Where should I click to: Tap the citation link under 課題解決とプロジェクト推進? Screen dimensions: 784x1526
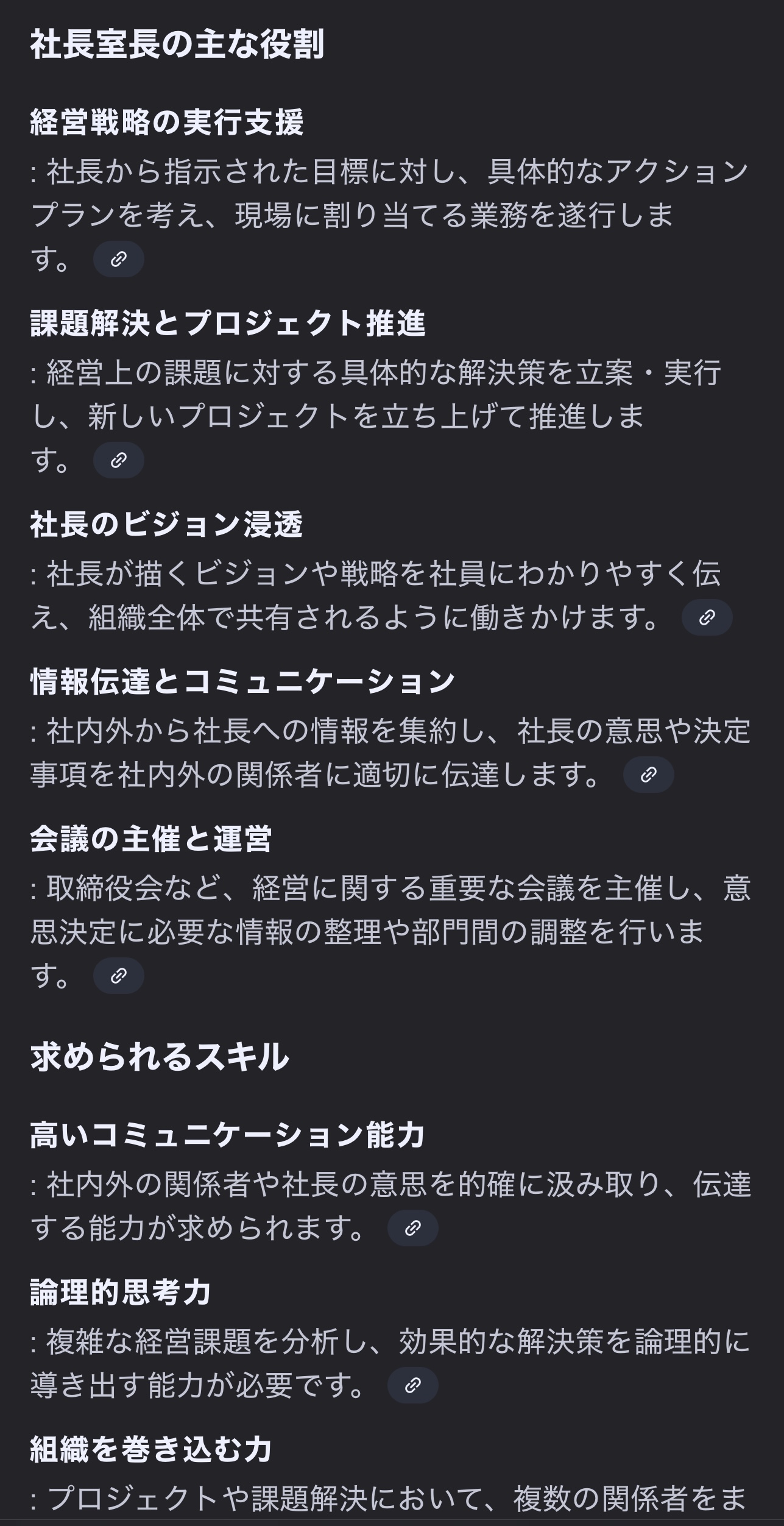pyautogui.click(x=118, y=460)
